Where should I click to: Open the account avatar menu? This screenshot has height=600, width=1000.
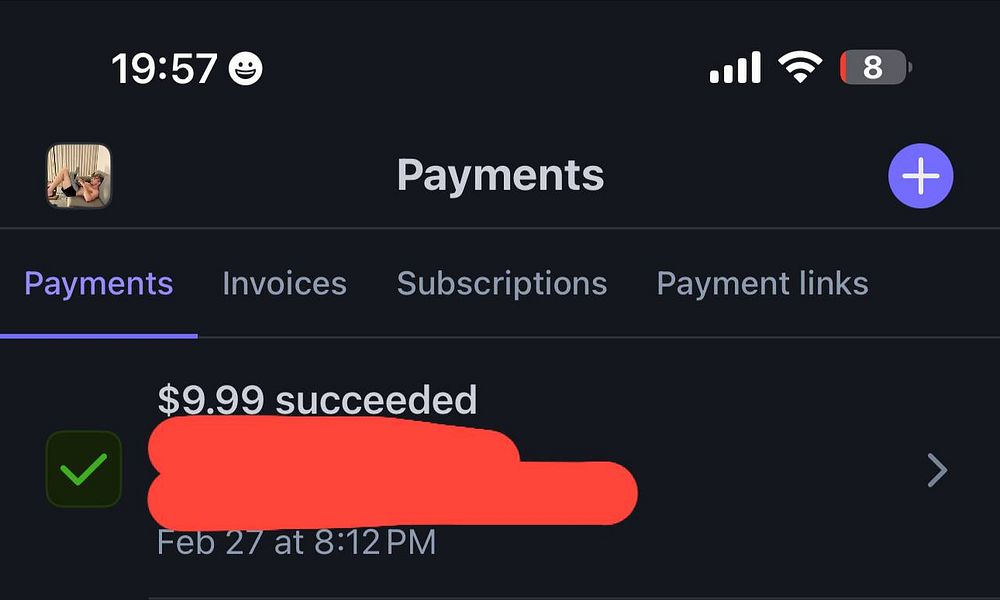(x=79, y=176)
